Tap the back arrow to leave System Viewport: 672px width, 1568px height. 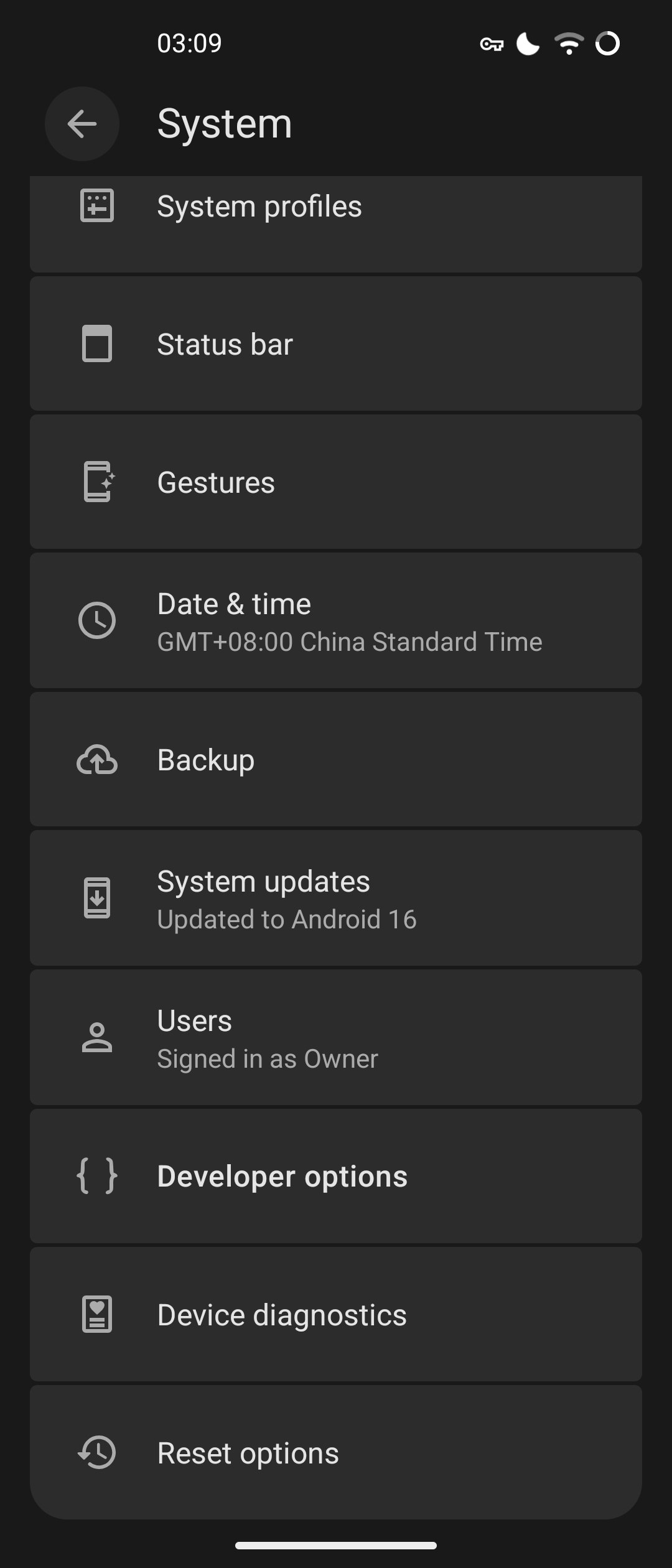(82, 123)
